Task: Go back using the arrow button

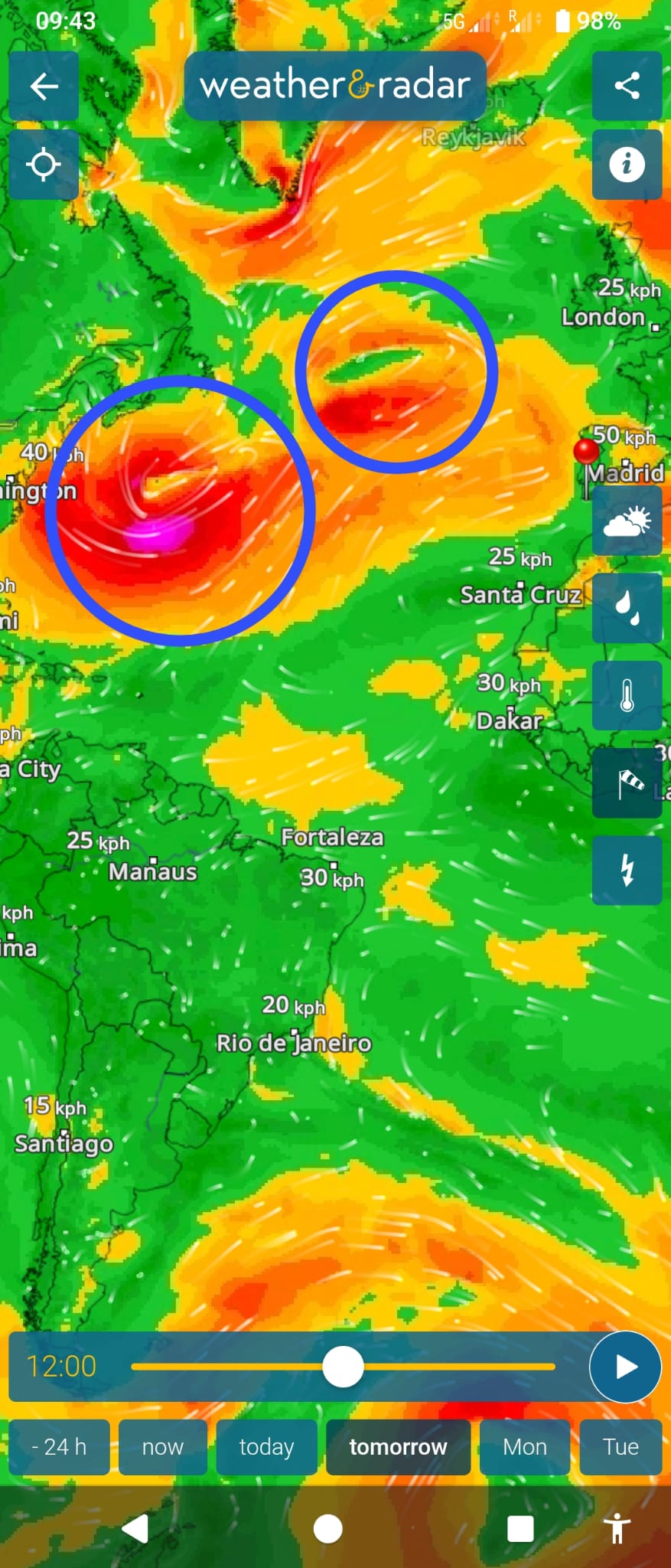Action: 44,86
